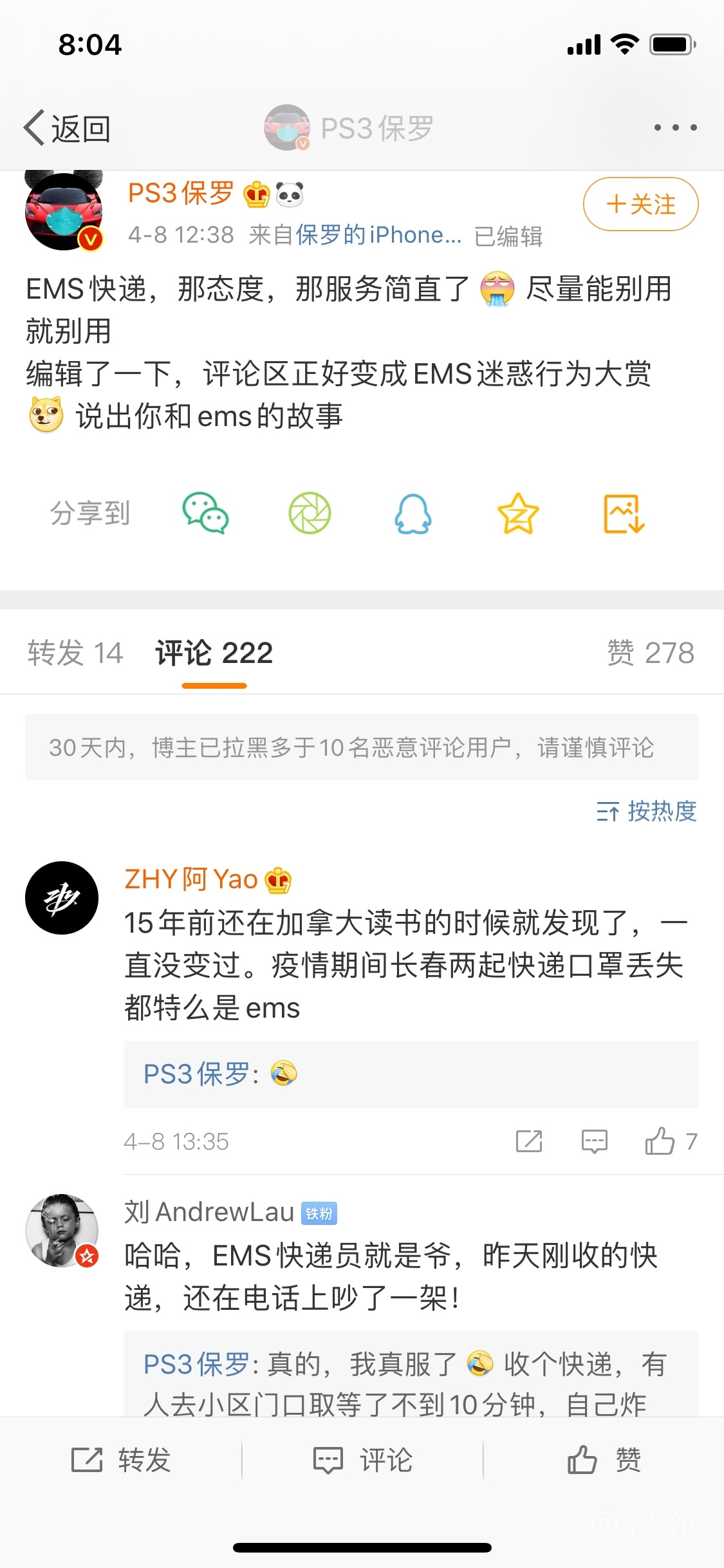Change comment sorting via 按热度
Viewport: 724px width, 1568px height.
646,811
